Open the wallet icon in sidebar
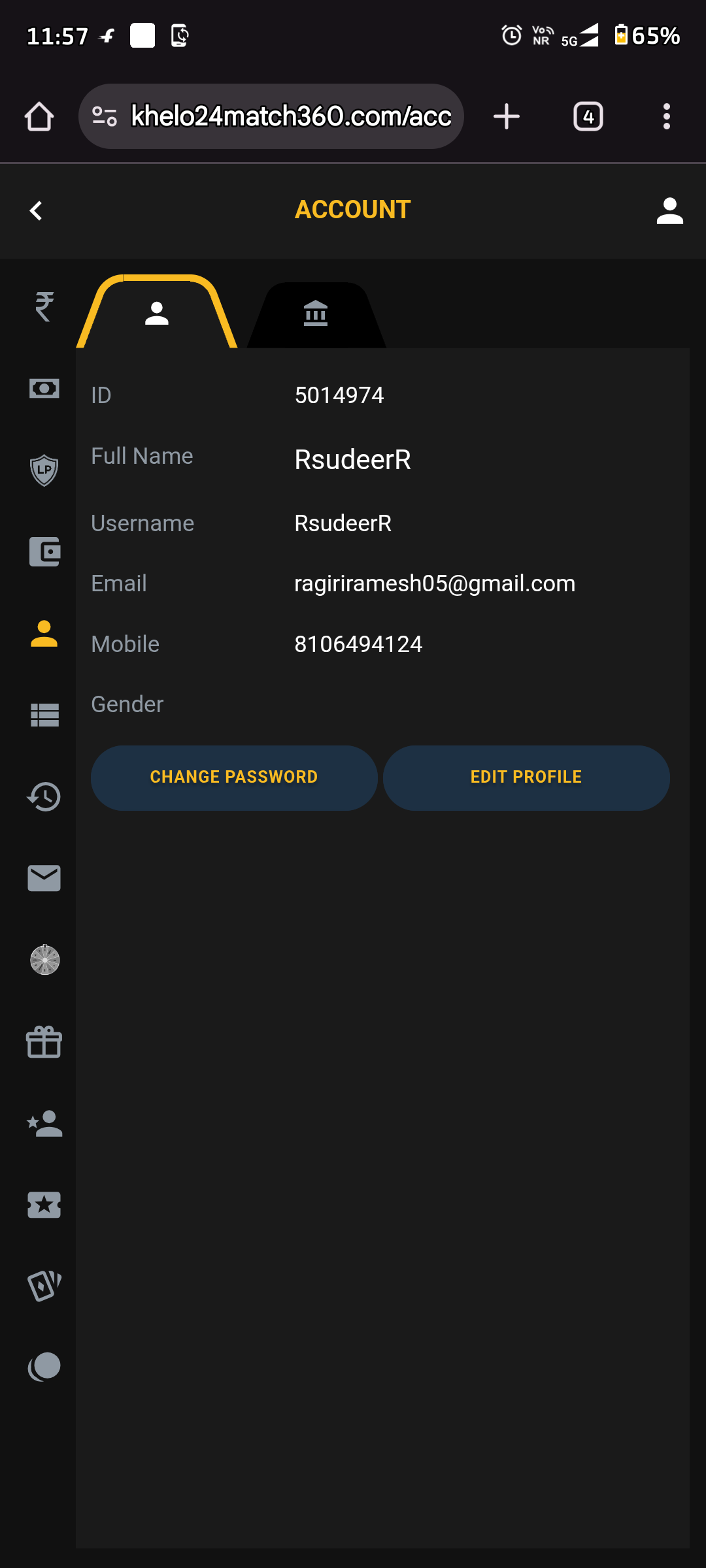 coord(44,552)
